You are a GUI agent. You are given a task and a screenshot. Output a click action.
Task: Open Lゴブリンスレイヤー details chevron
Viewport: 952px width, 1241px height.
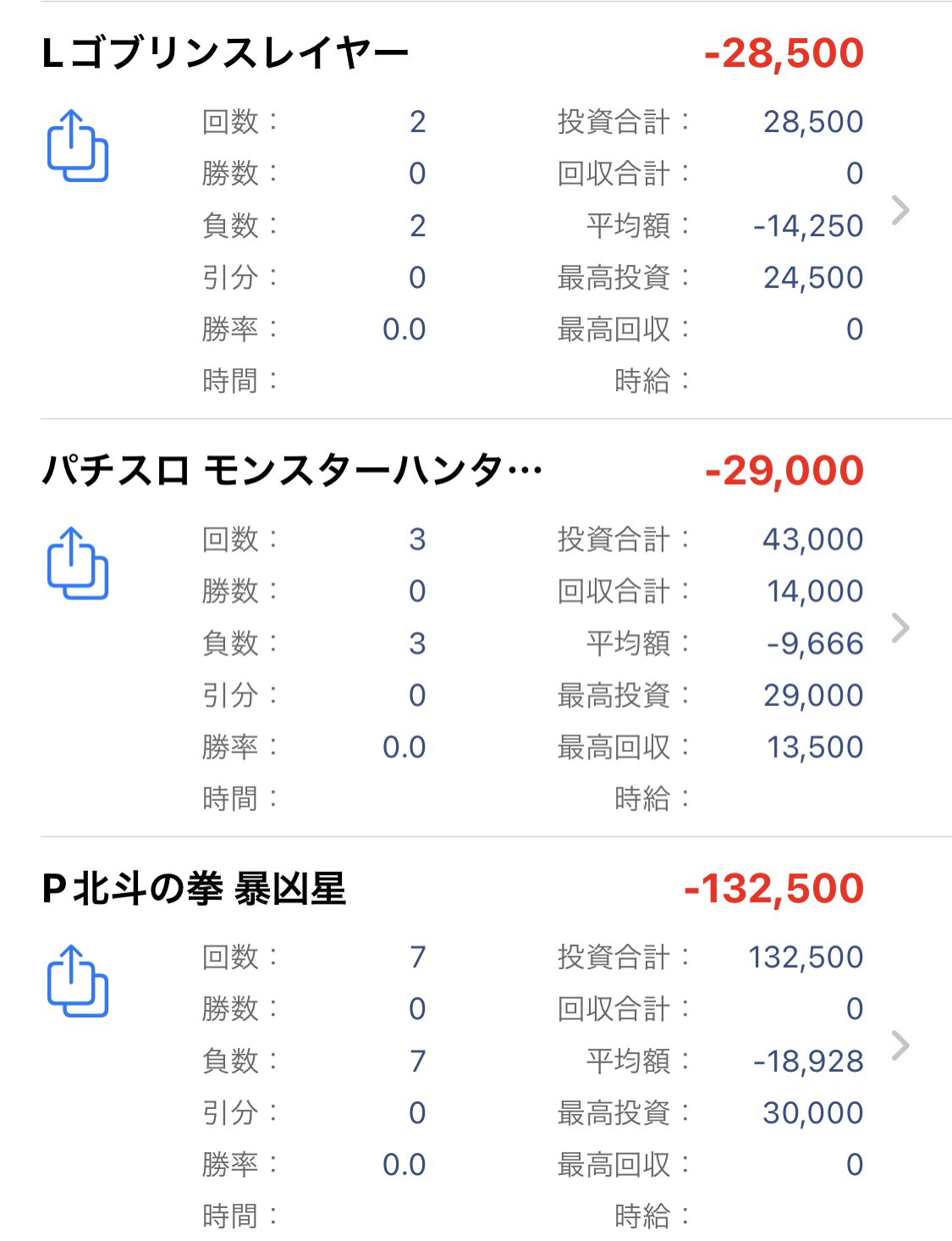[900, 210]
